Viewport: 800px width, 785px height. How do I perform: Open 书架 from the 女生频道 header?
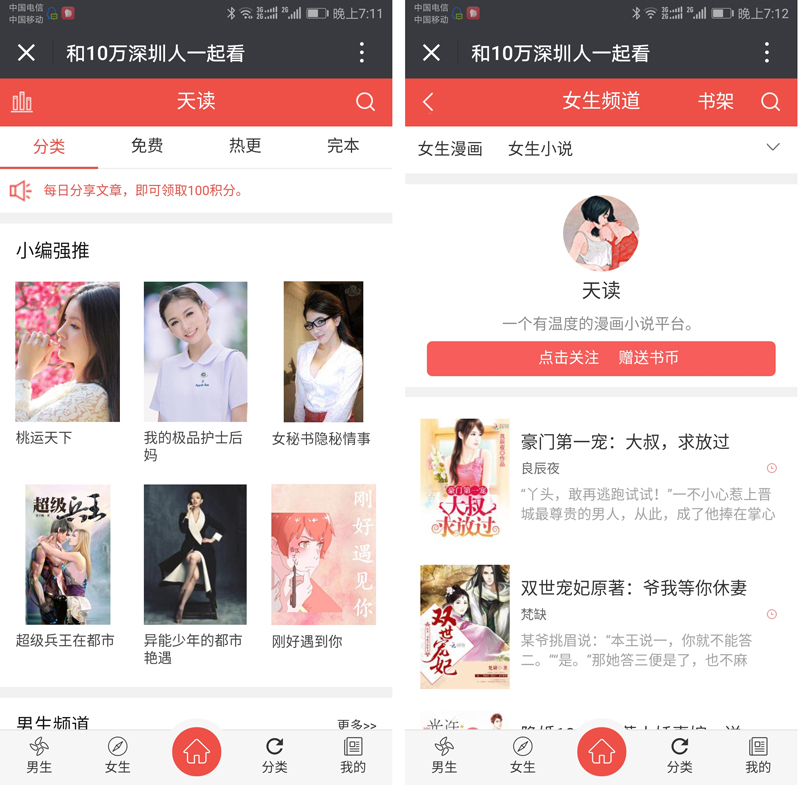click(x=716, y=102)
